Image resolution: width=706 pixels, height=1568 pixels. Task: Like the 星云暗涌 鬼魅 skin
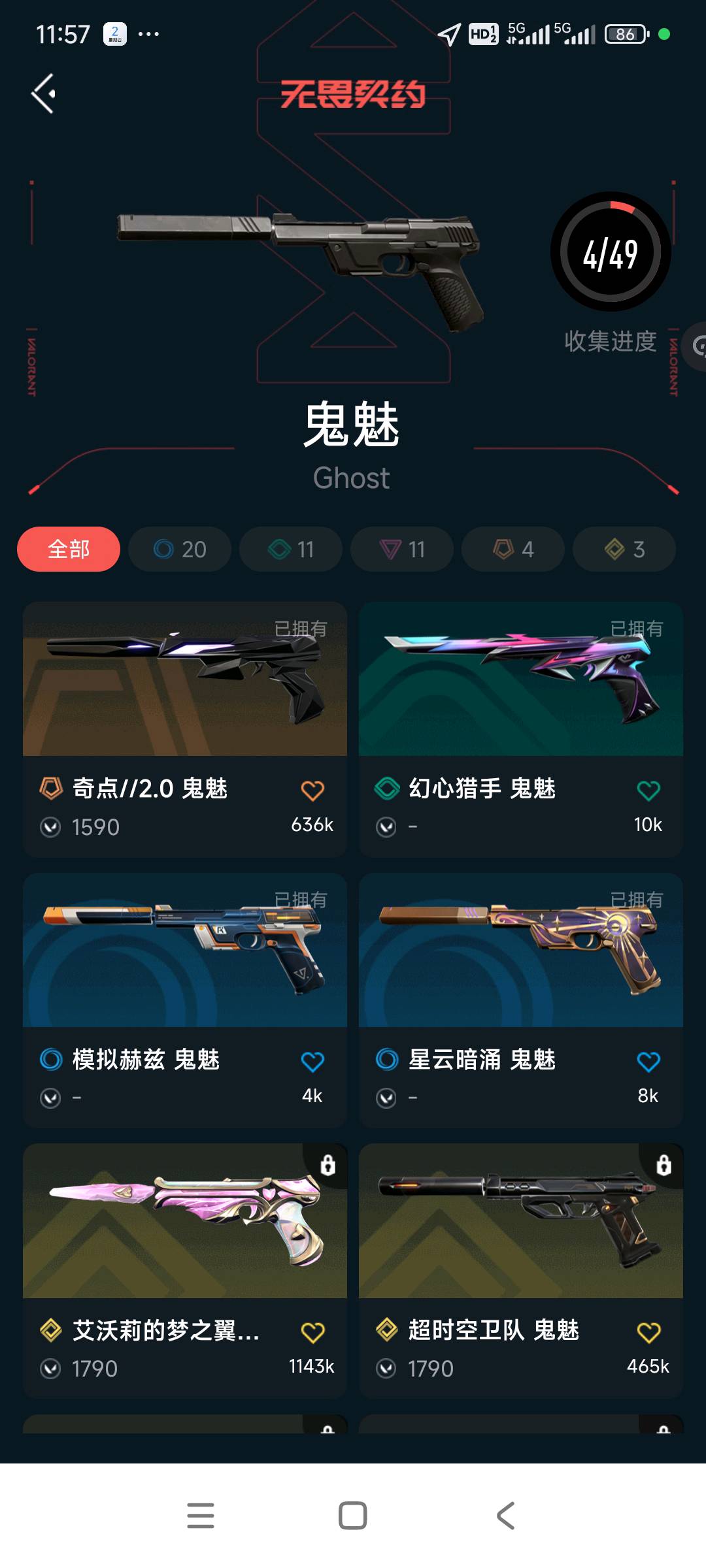tap(648, 1062)
